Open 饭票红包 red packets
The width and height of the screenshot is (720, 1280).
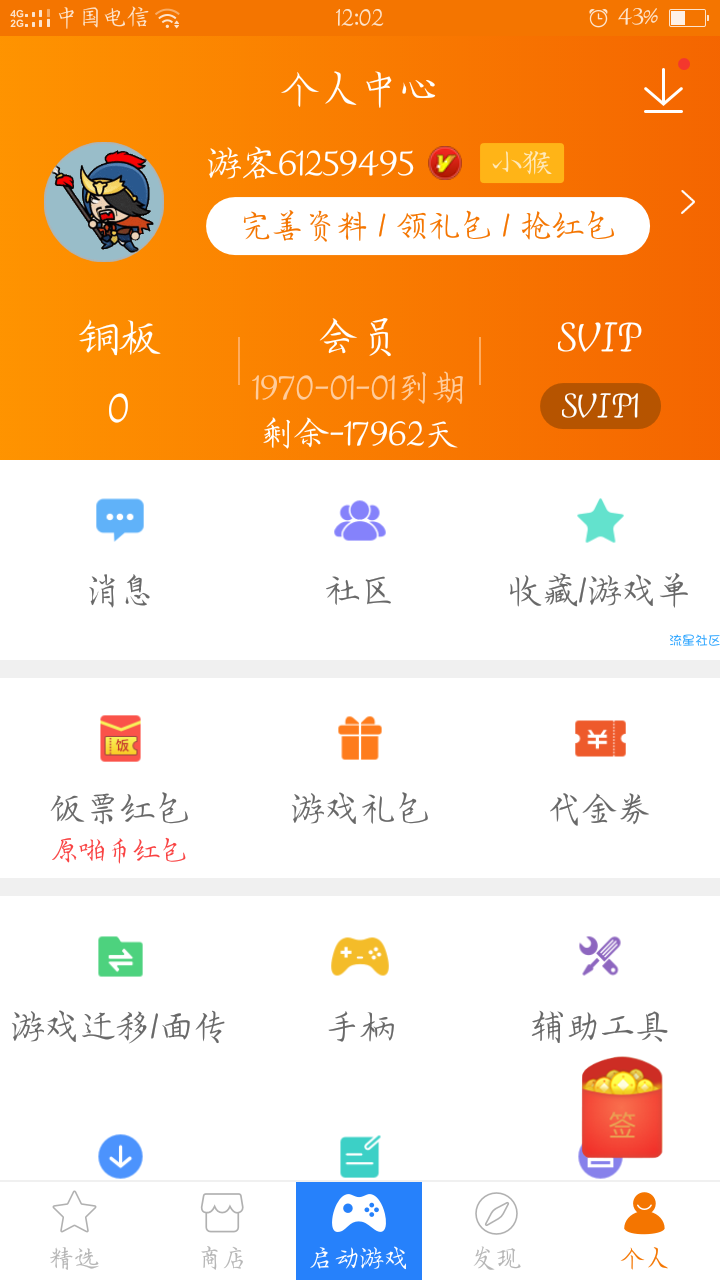(120, 770)
